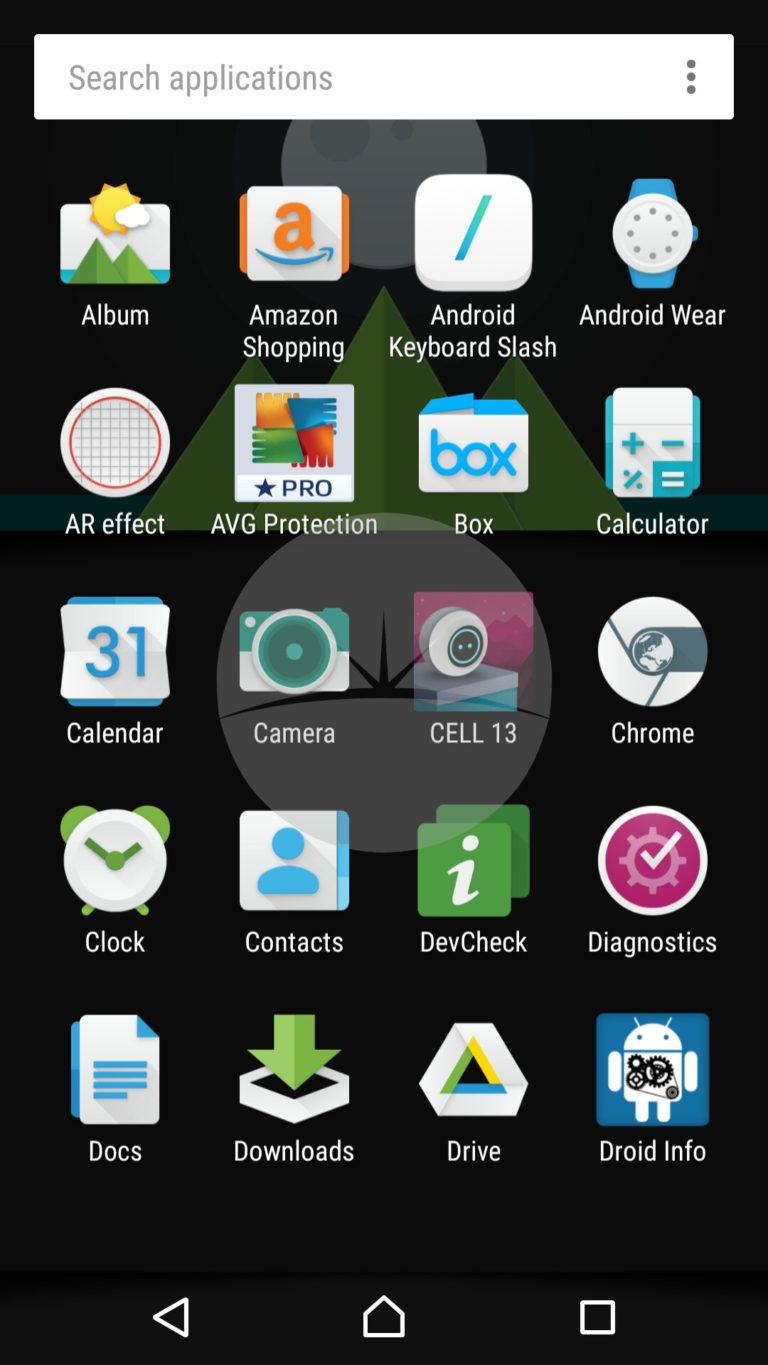Image resolution: width=768 pixels, height=1365 pixels.
Task: Go to the home screen
Action: click(384, 1317)
